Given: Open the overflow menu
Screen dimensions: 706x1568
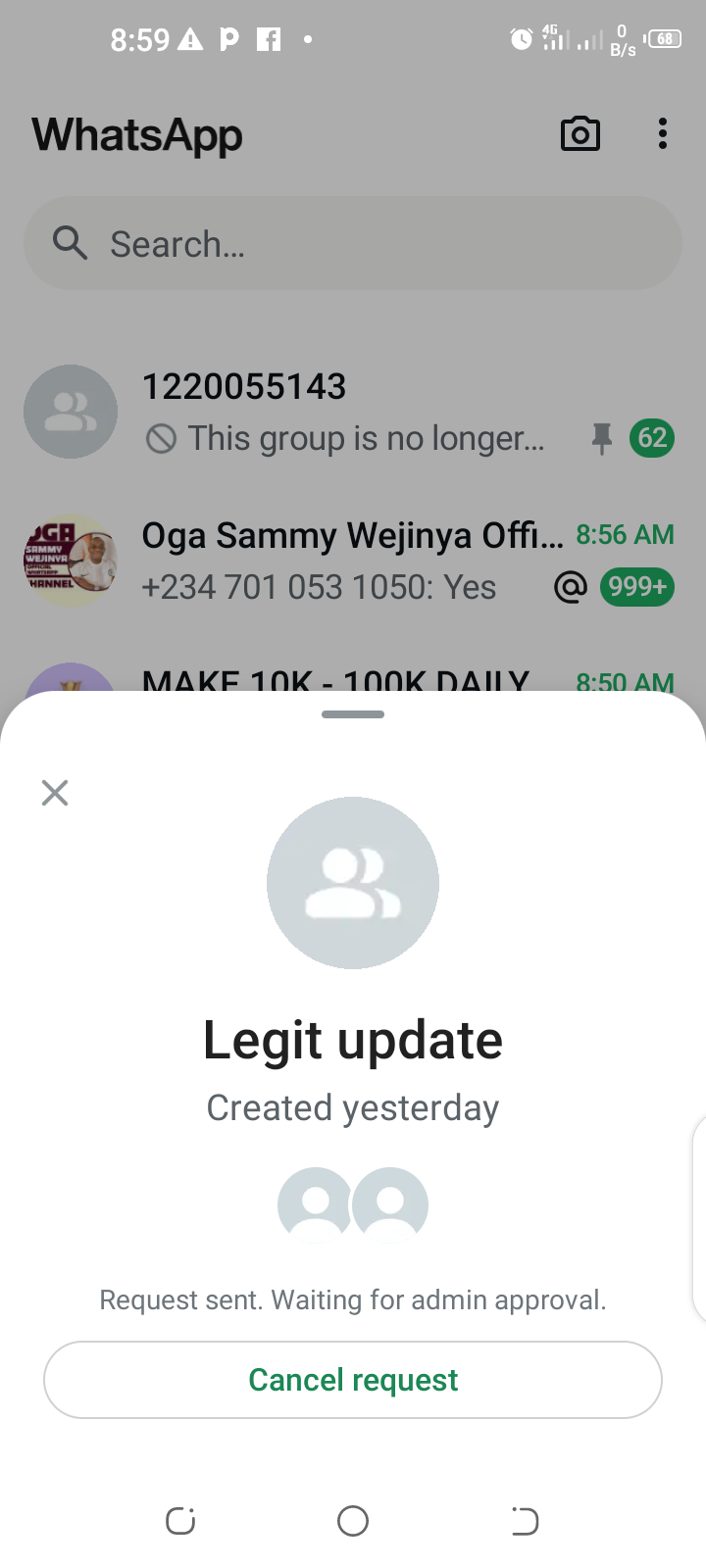Looking at the screenshot, I should (x=663, y=134).
